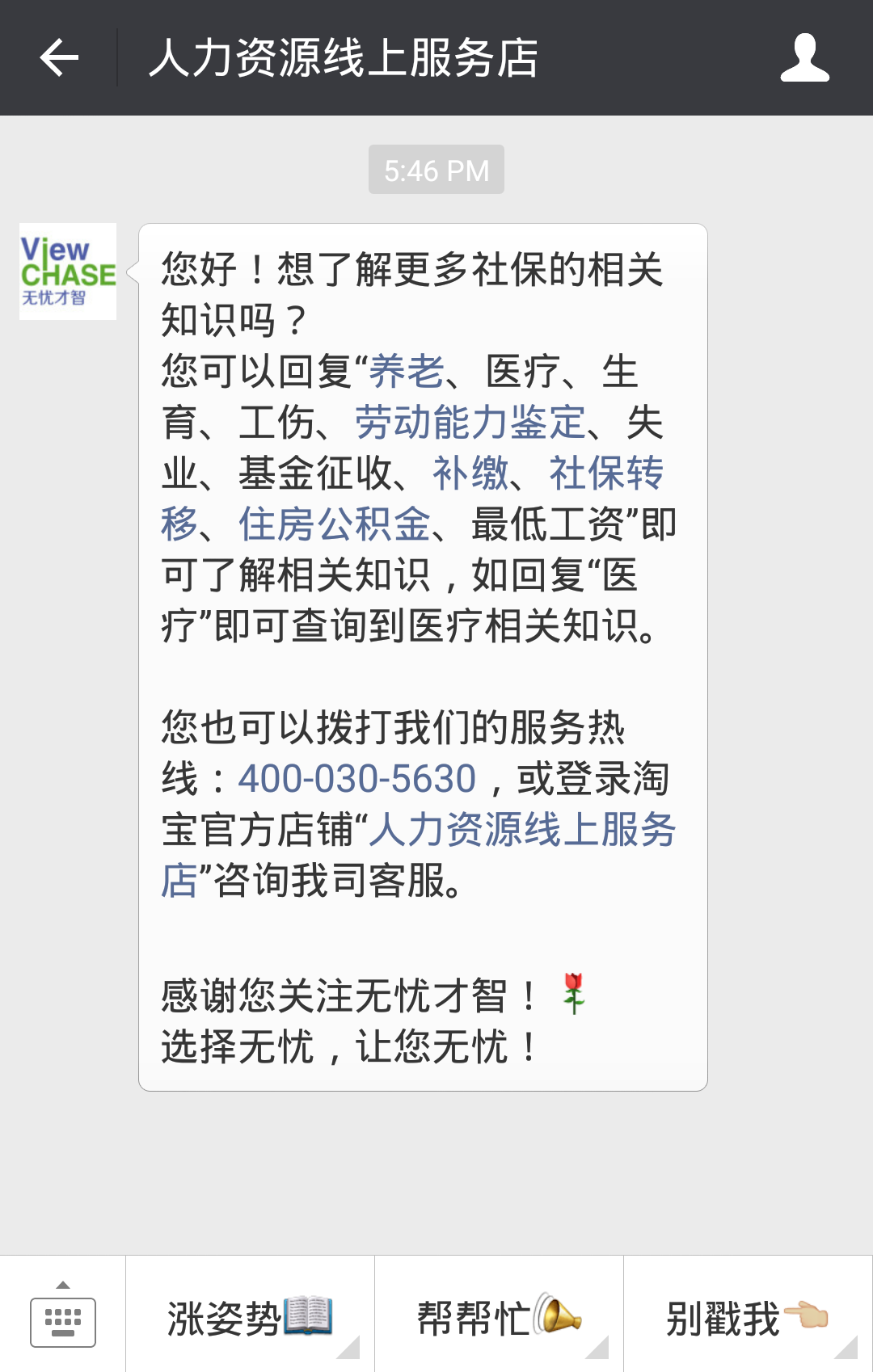Screen dimensions: 873x1372
Task: Tap the 养老 link
Action: 407,372
